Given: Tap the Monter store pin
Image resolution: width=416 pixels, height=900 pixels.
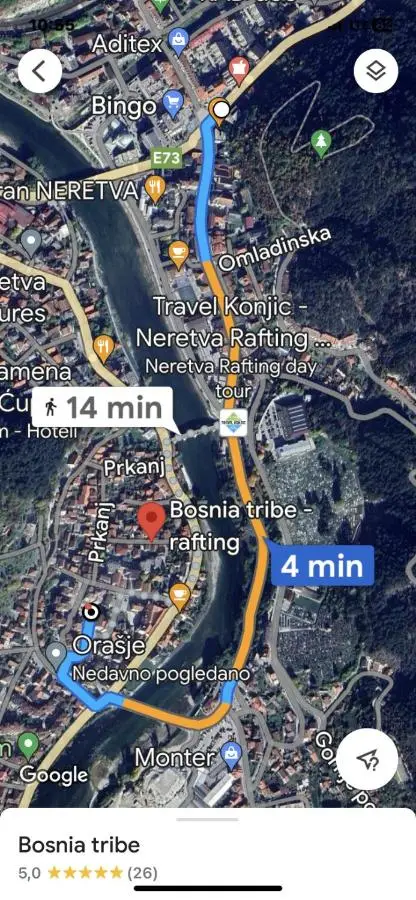Looking at the screenshot, I should pyautogui.click(x=231, y=757).
